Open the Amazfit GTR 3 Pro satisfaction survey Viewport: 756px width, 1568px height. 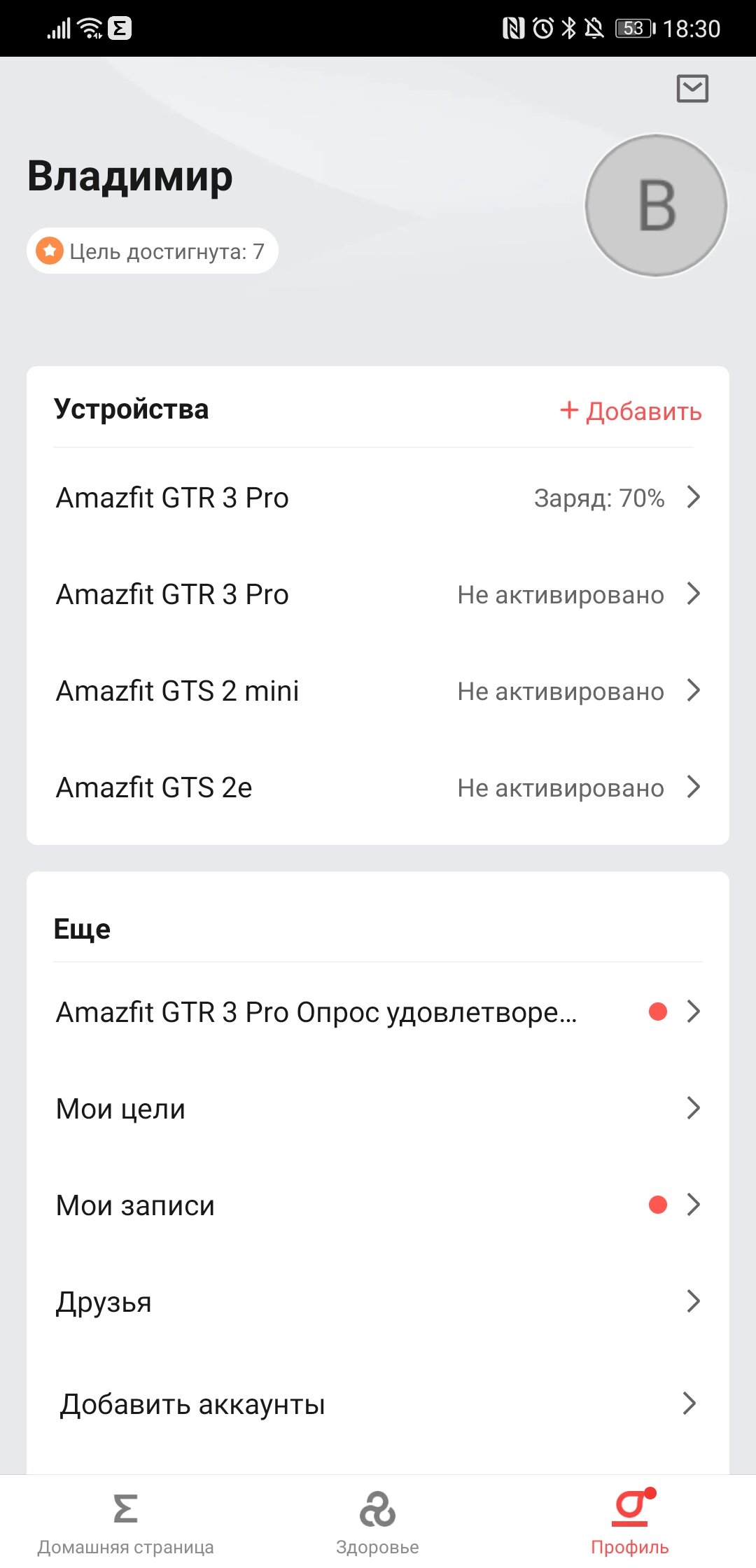(x=378, y=1012)
